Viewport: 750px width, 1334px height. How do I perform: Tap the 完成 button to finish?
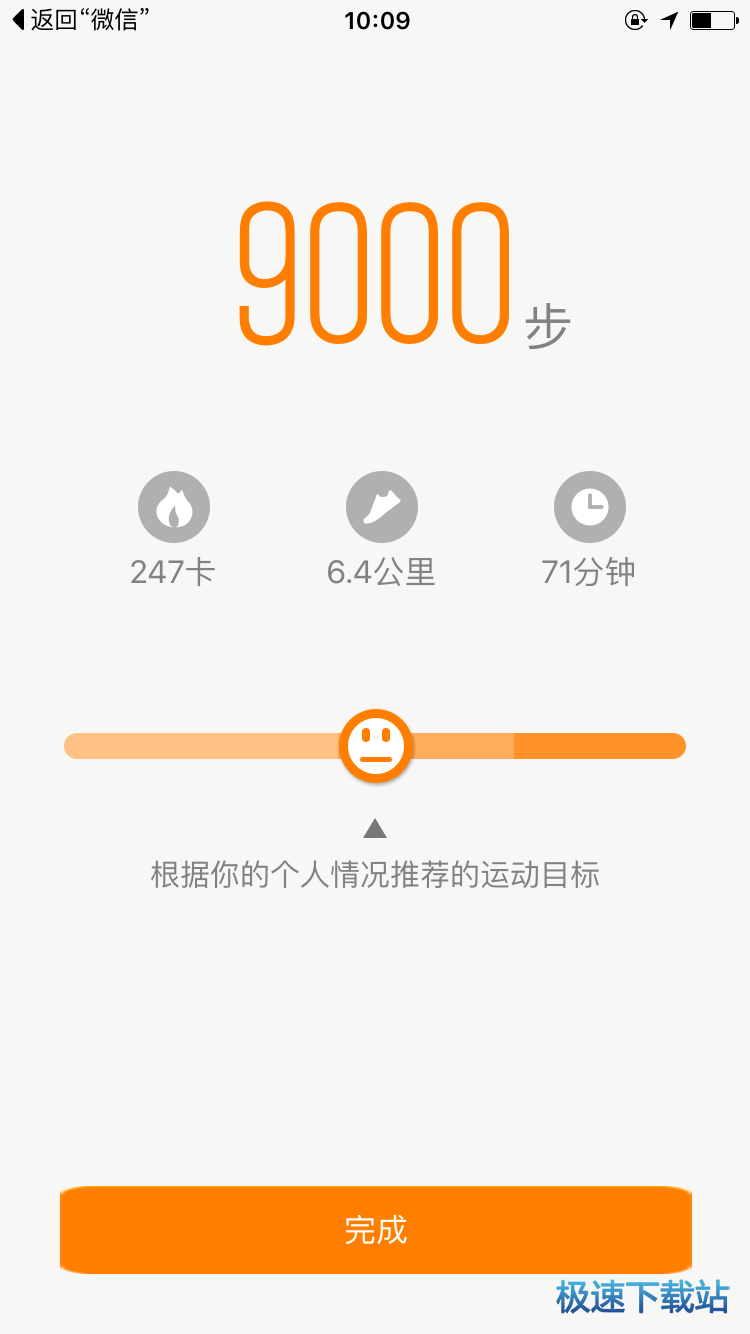pos(375,1229)
